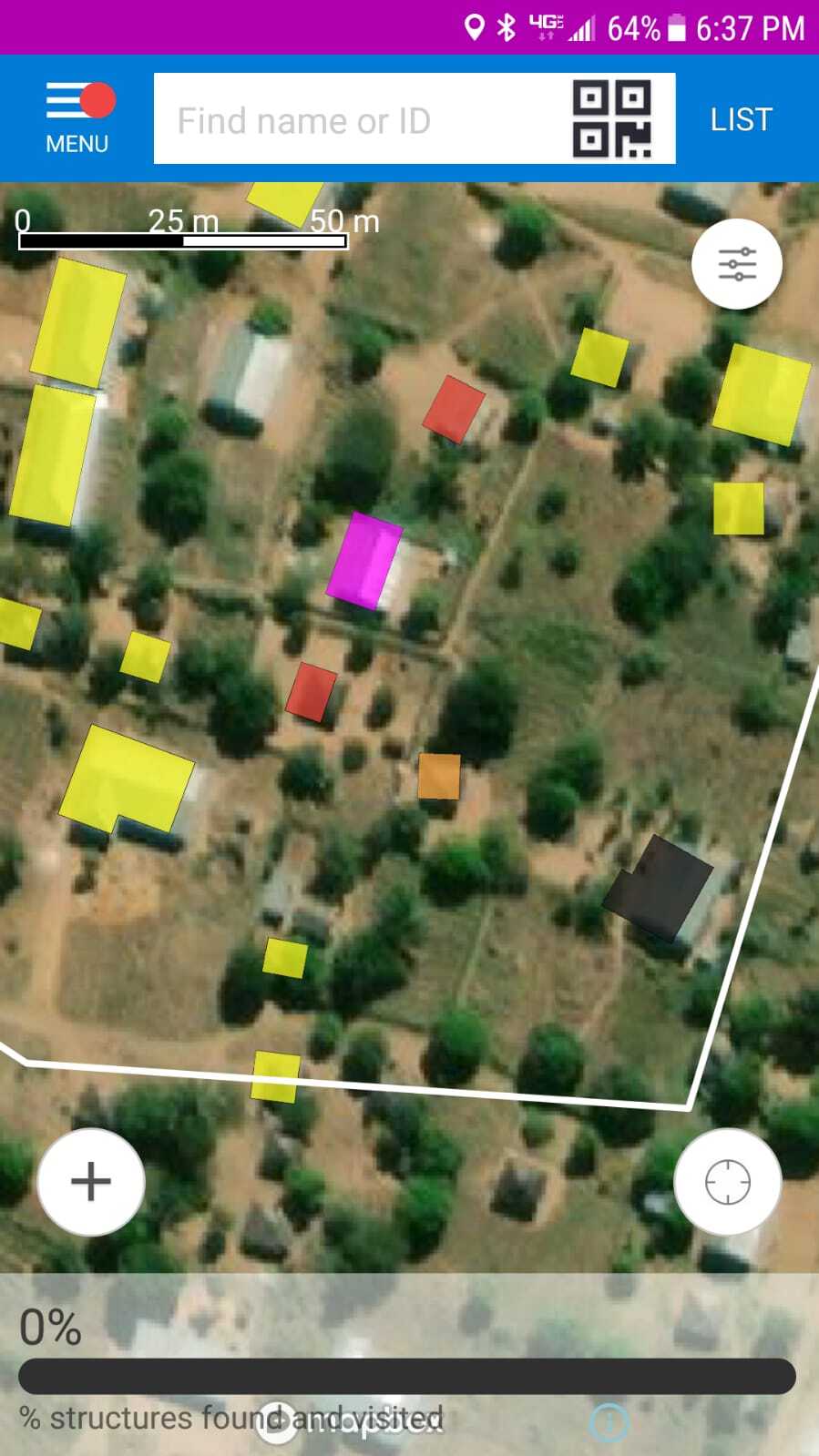The height and width of the screenshot is (1456, 819).
Task: Select the magenta structure on the map
Action: (x=363, y=560)
